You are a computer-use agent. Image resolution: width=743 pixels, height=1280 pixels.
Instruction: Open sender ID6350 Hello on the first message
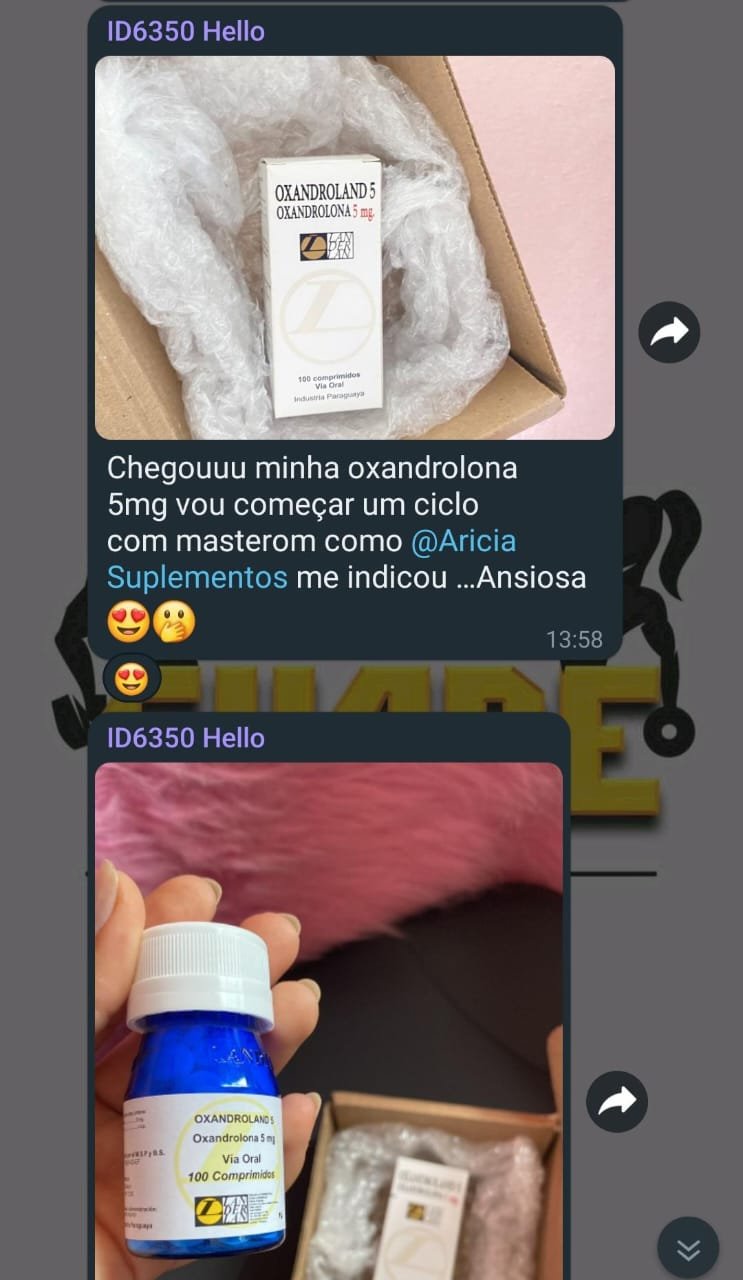pyautogui.click(x=186, y=31)
